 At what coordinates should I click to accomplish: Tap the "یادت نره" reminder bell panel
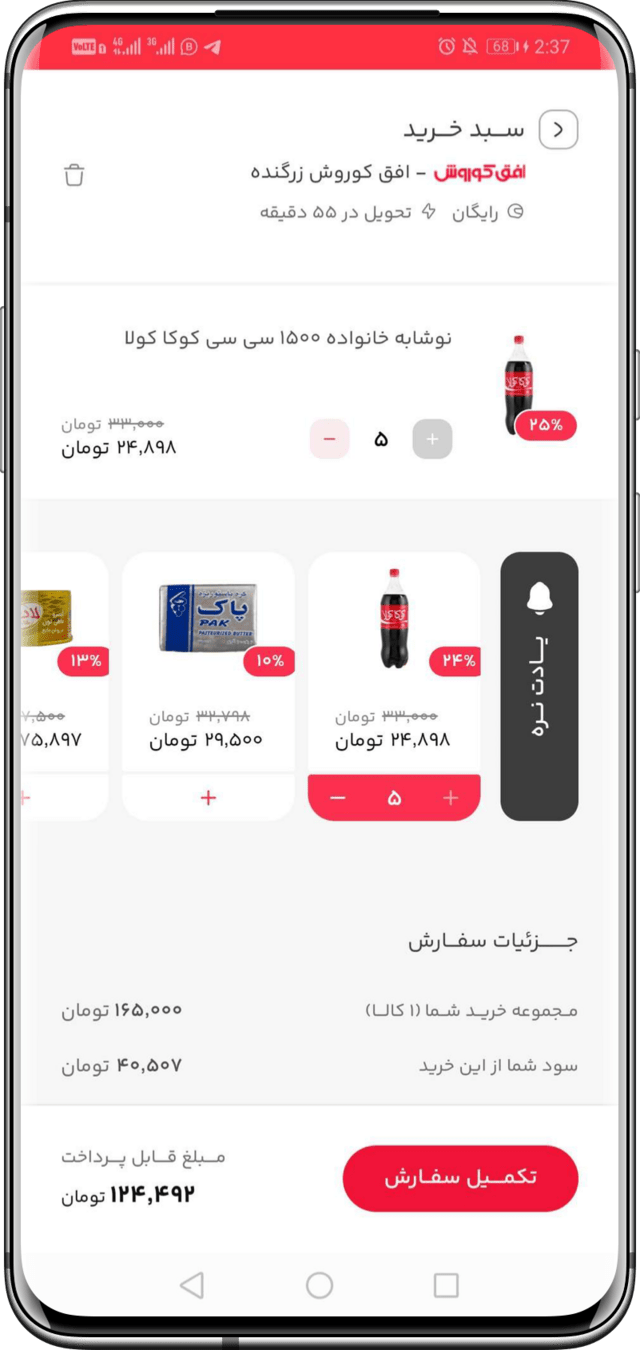pos(539,685)
